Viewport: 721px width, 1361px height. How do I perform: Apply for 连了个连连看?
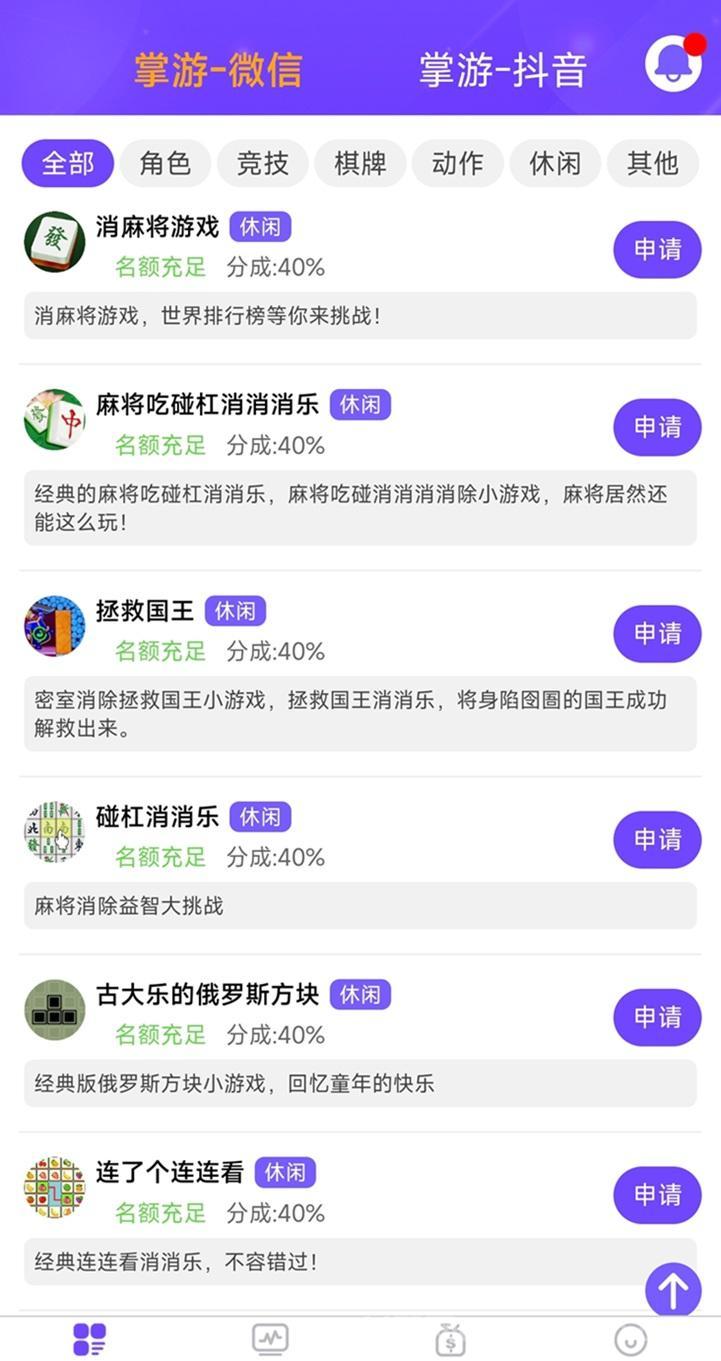(657, 1195)
